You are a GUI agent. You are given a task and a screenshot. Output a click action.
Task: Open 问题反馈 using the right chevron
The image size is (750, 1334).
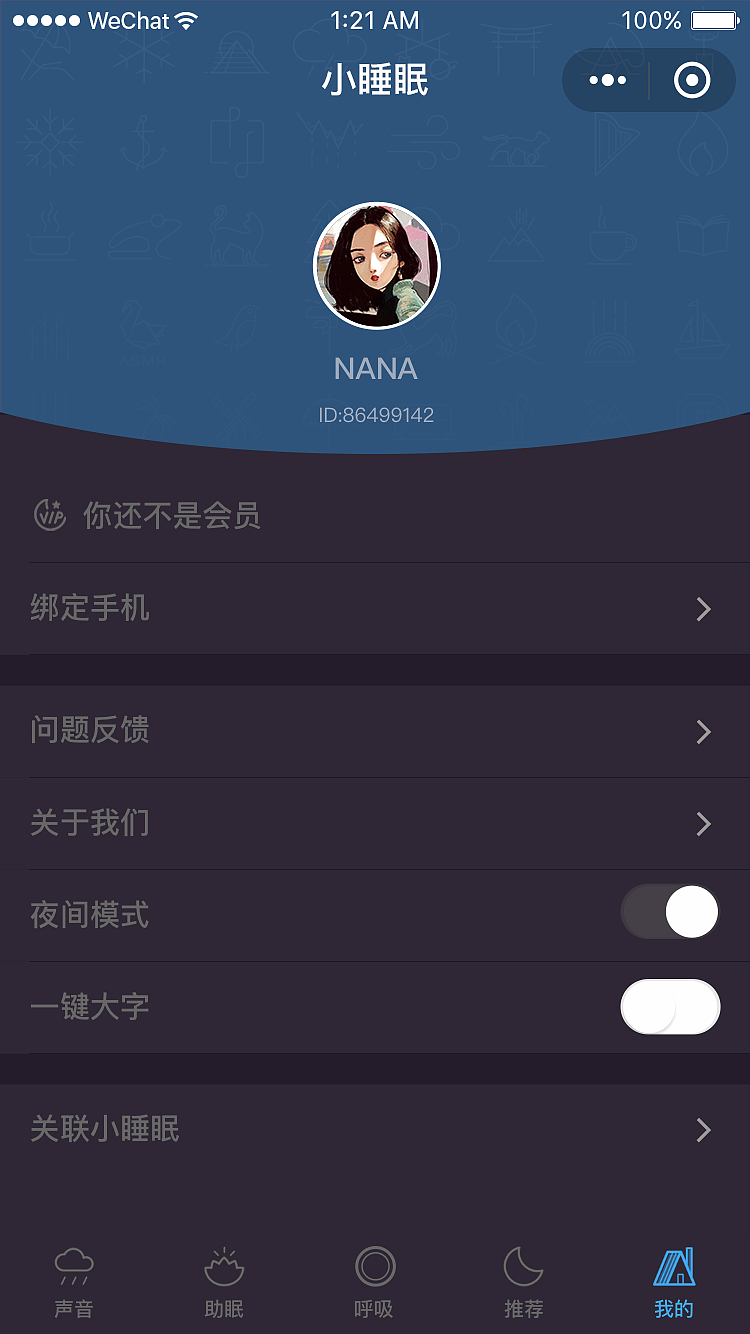click(x=703, y=732)
